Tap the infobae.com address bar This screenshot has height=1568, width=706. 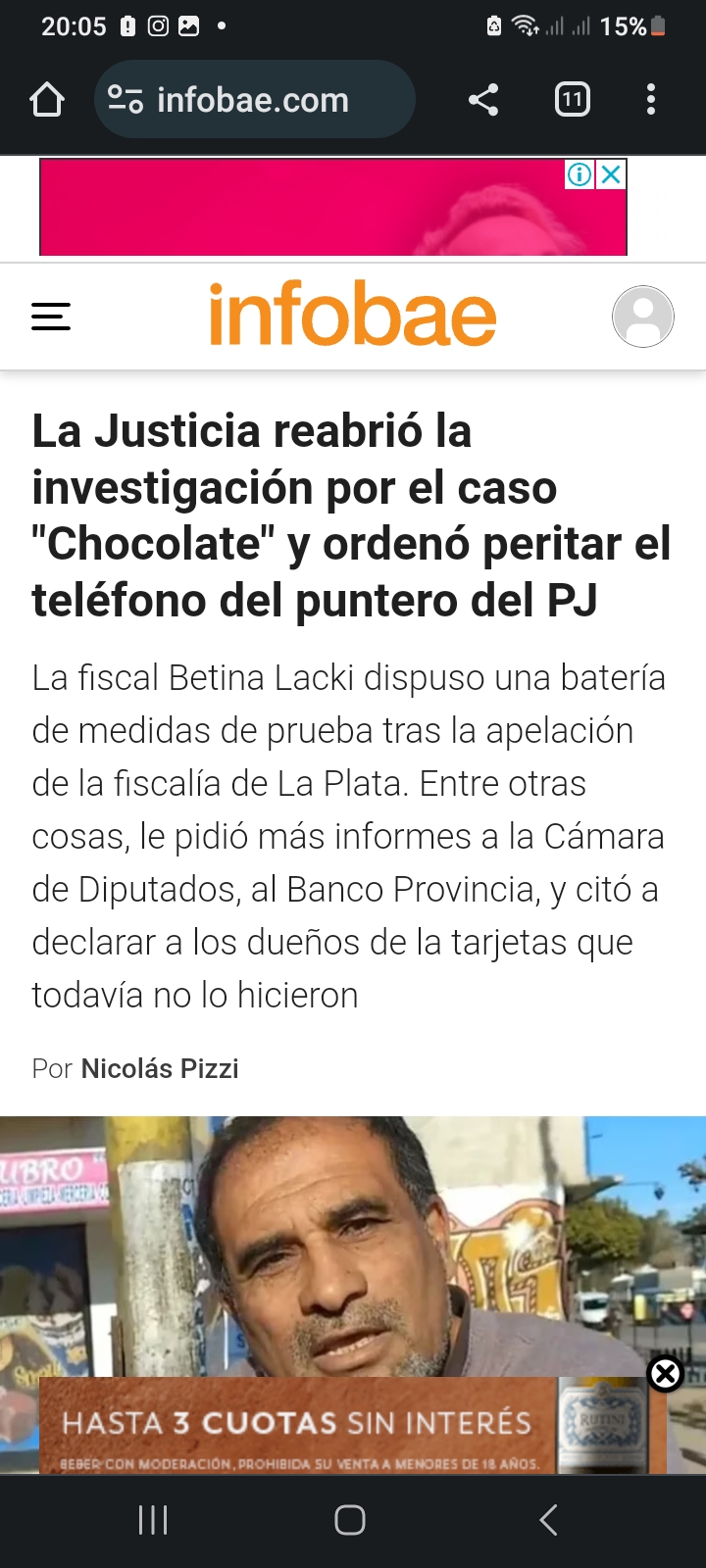coord(253,100)
